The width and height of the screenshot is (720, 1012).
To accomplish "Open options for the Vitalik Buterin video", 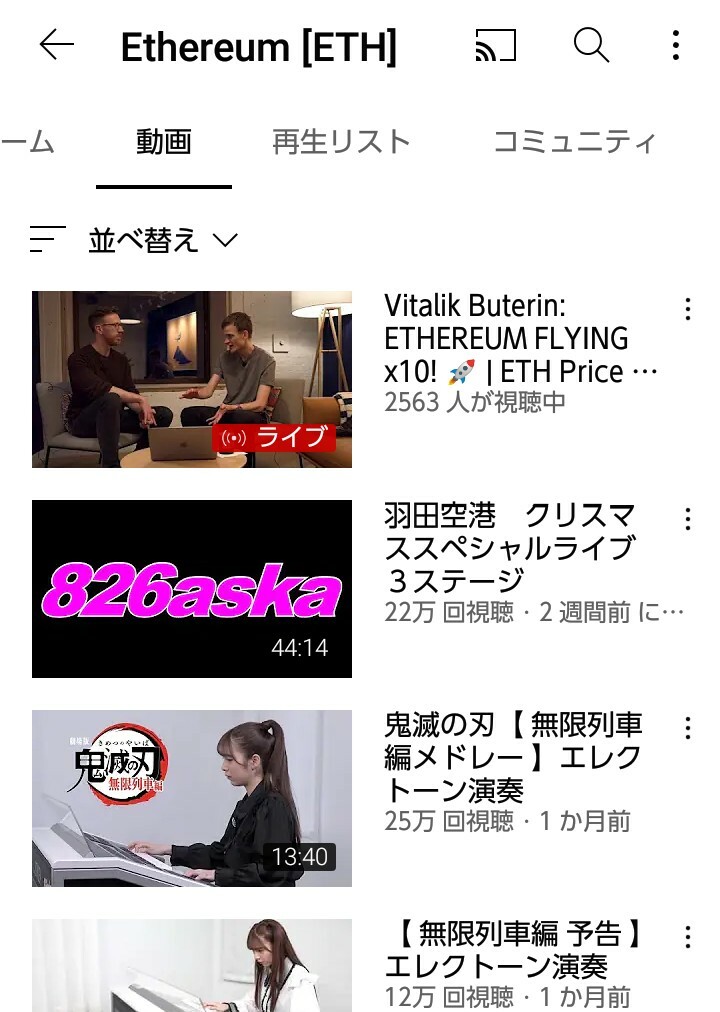I will [x=687, y=309].
